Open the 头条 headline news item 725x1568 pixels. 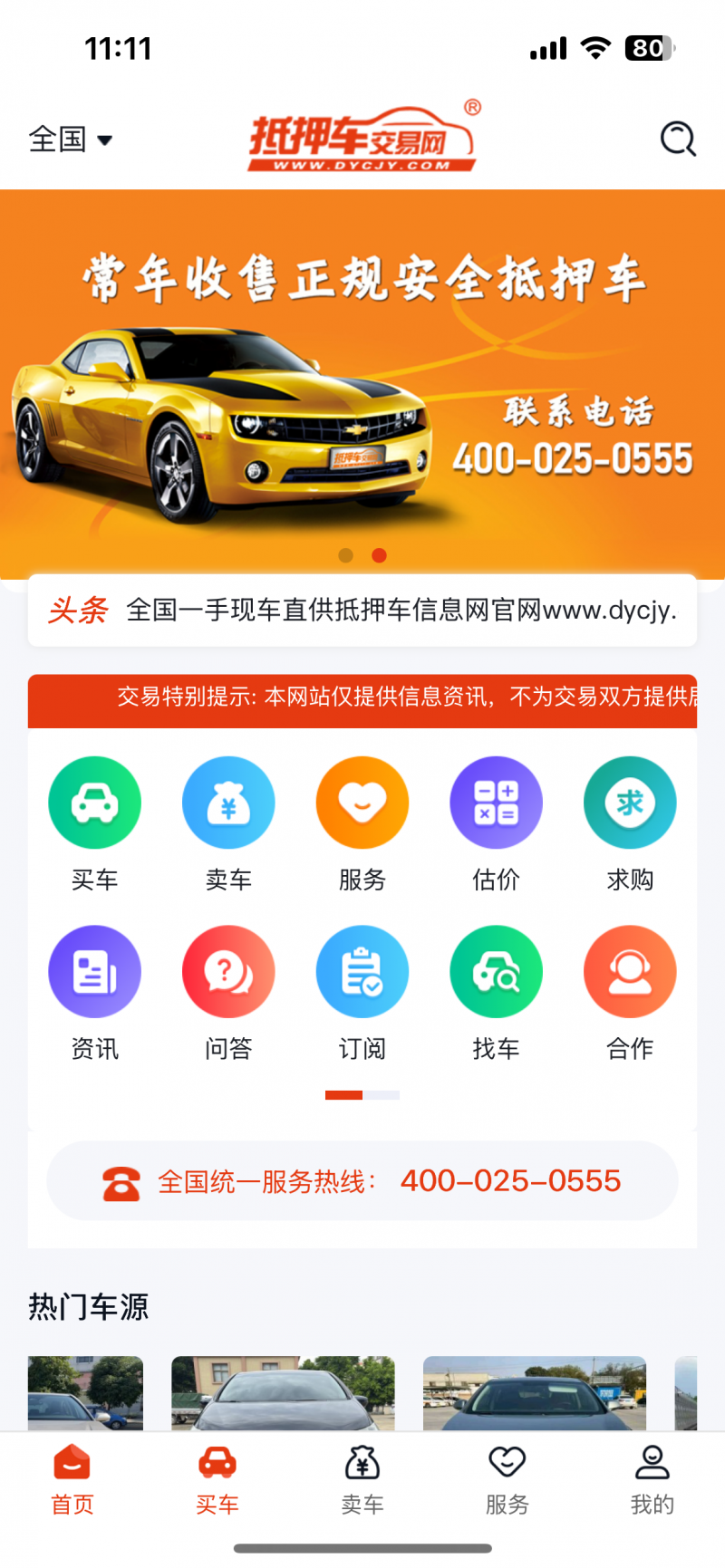point(362,611)
